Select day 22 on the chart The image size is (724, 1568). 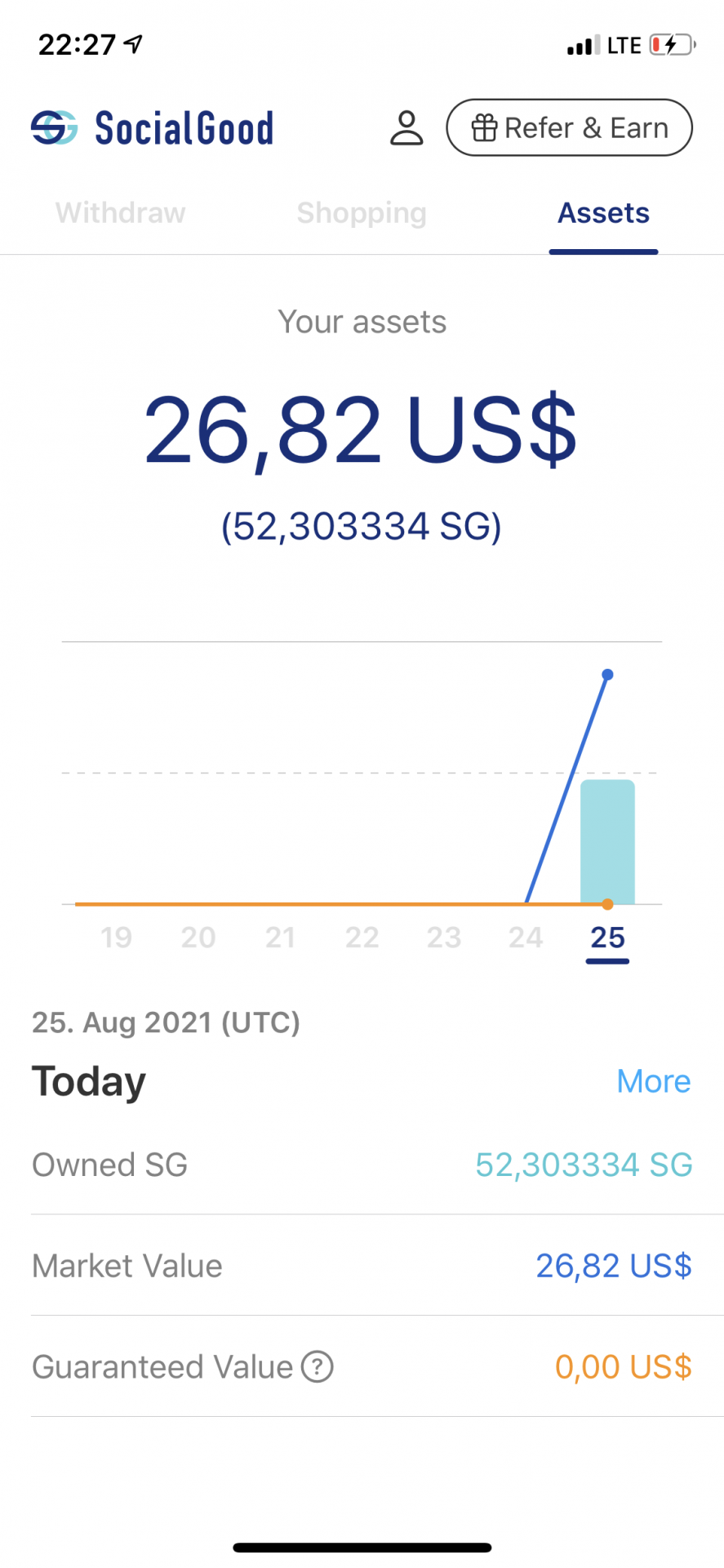(x=362, y=938)
